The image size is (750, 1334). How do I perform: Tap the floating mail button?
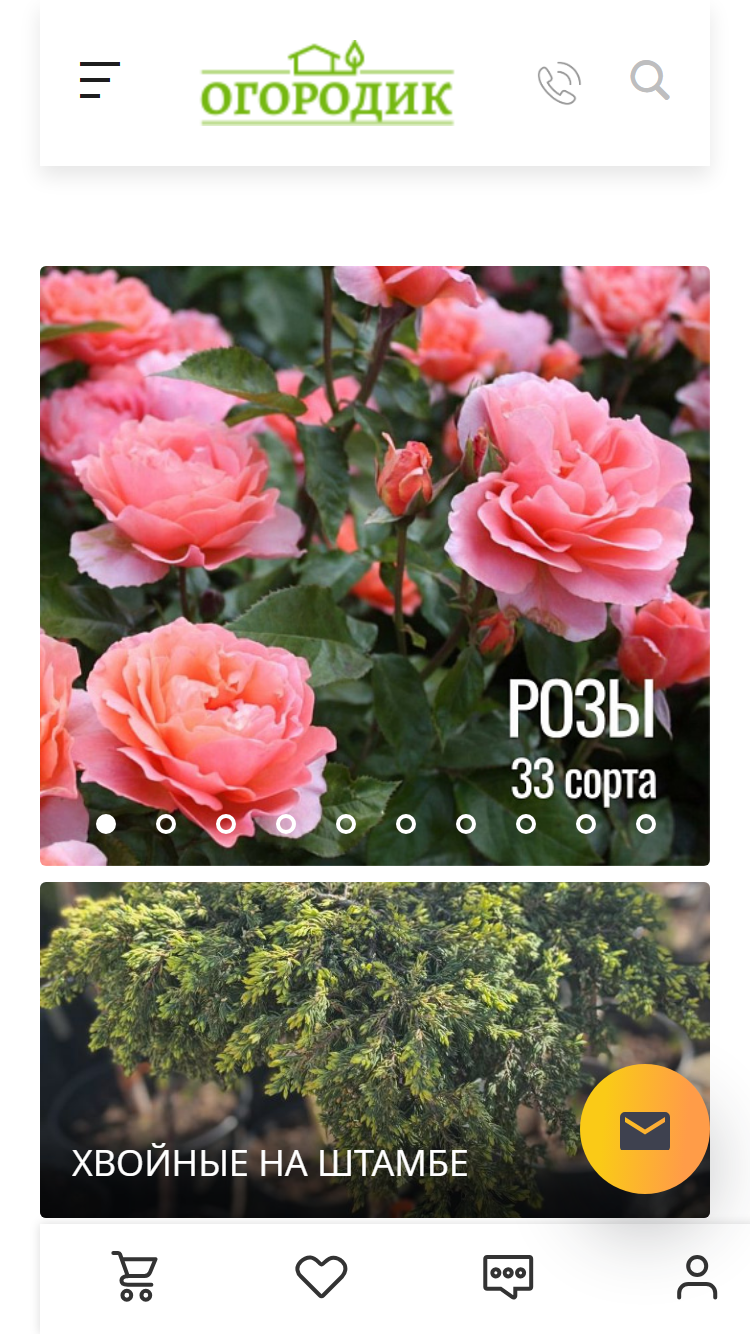(645, 1129)
